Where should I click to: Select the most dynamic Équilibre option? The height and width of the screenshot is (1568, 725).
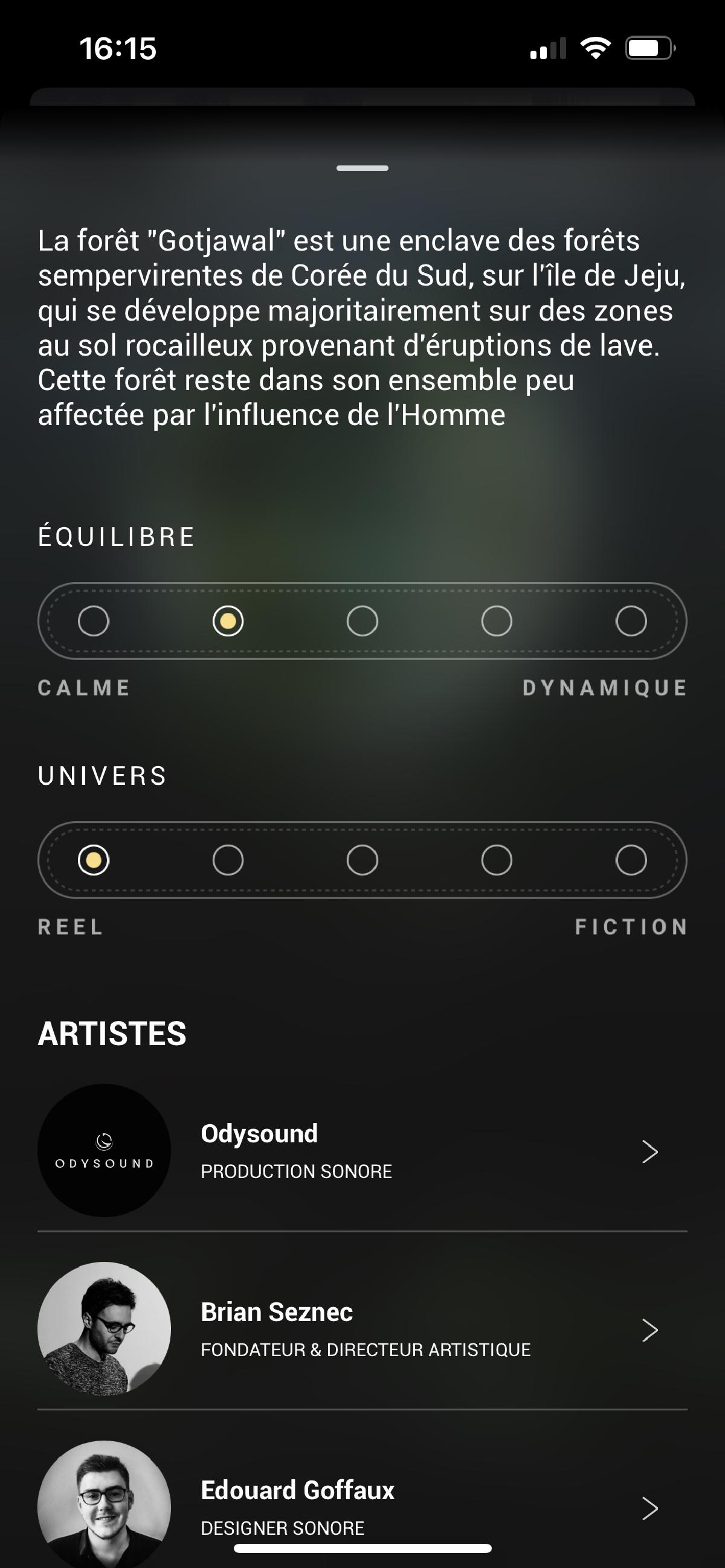tap(631, 621)
